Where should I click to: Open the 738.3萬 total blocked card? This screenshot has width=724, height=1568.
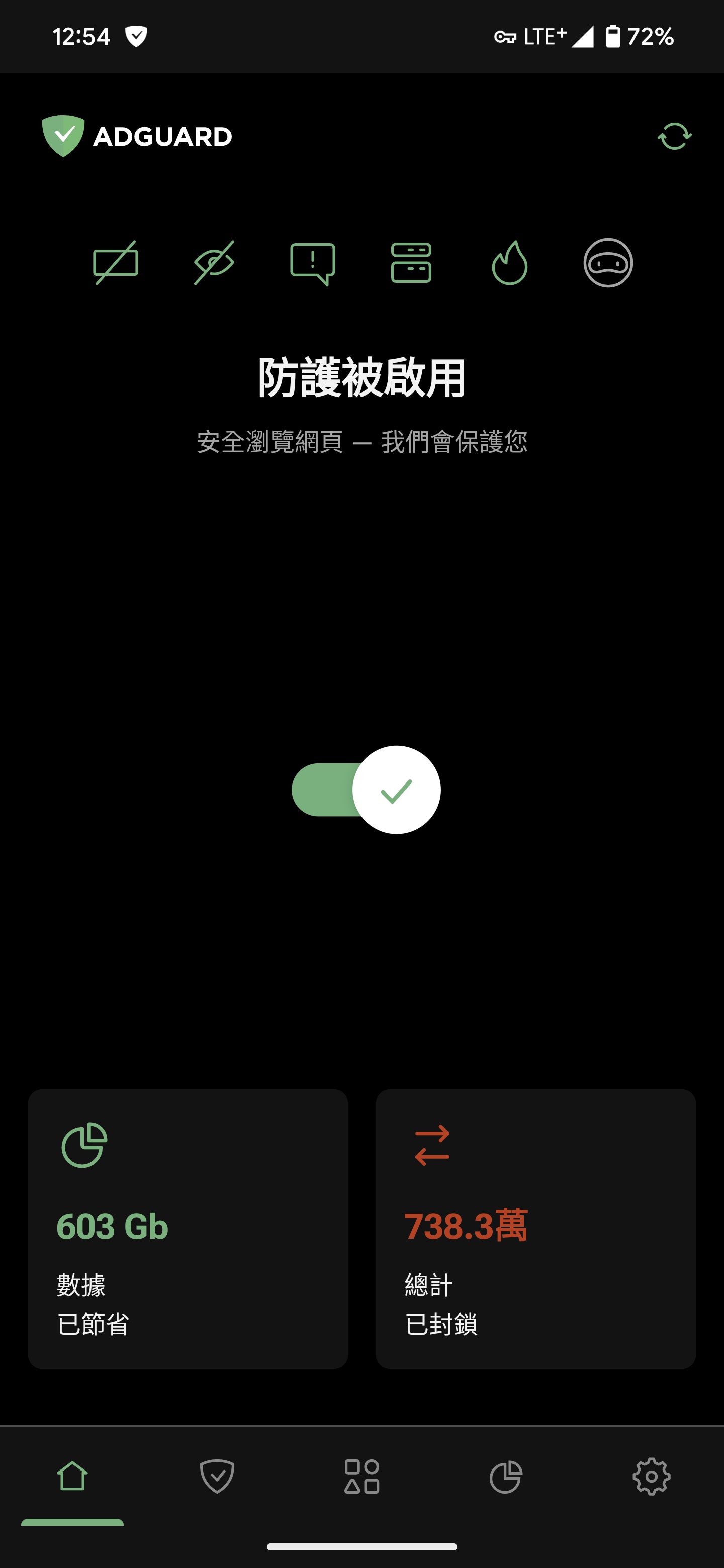535,1228
